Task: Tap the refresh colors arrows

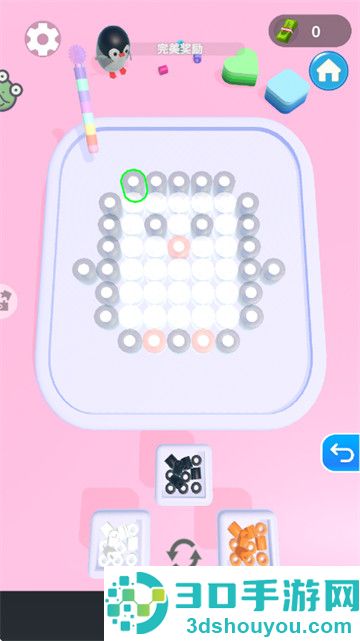Action: click(184, 553)
